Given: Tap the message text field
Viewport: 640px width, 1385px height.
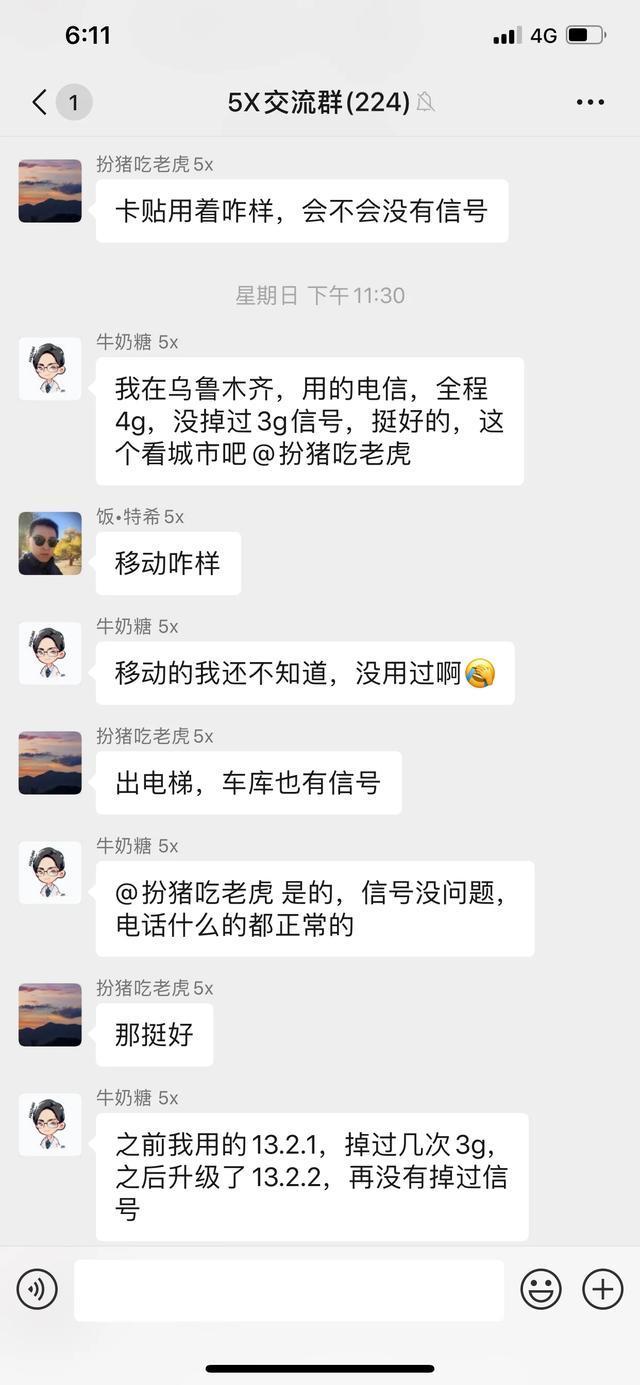Looking at the screenshot, I should pos(288,1289).
